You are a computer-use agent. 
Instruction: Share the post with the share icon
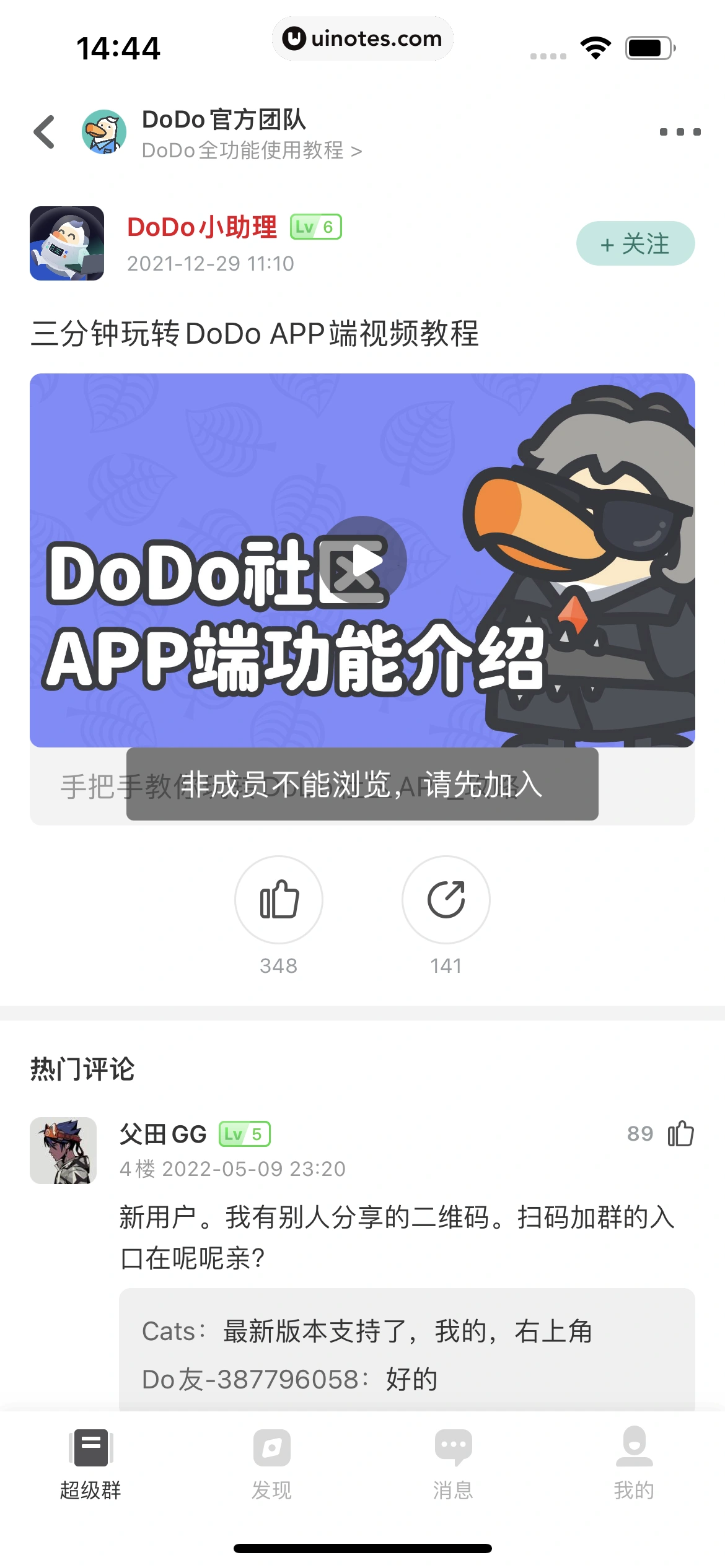[x=446, y=900]
